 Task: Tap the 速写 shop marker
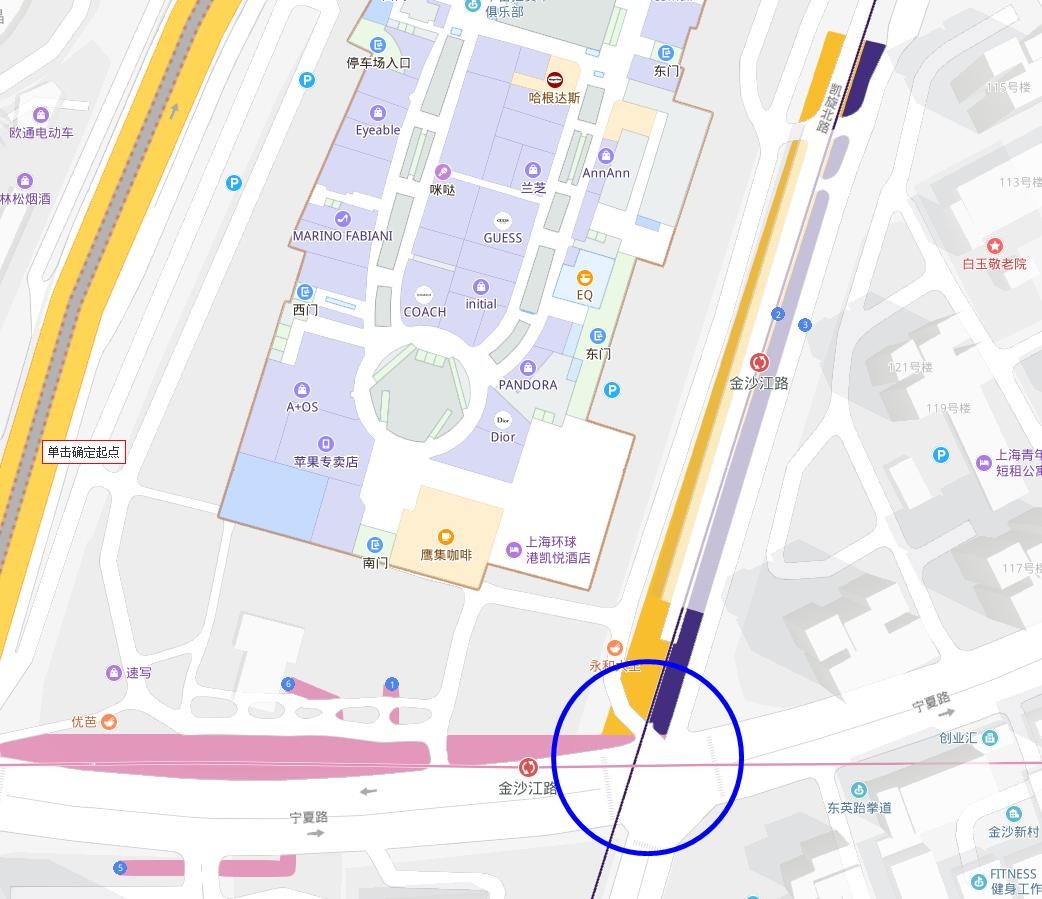114,673
